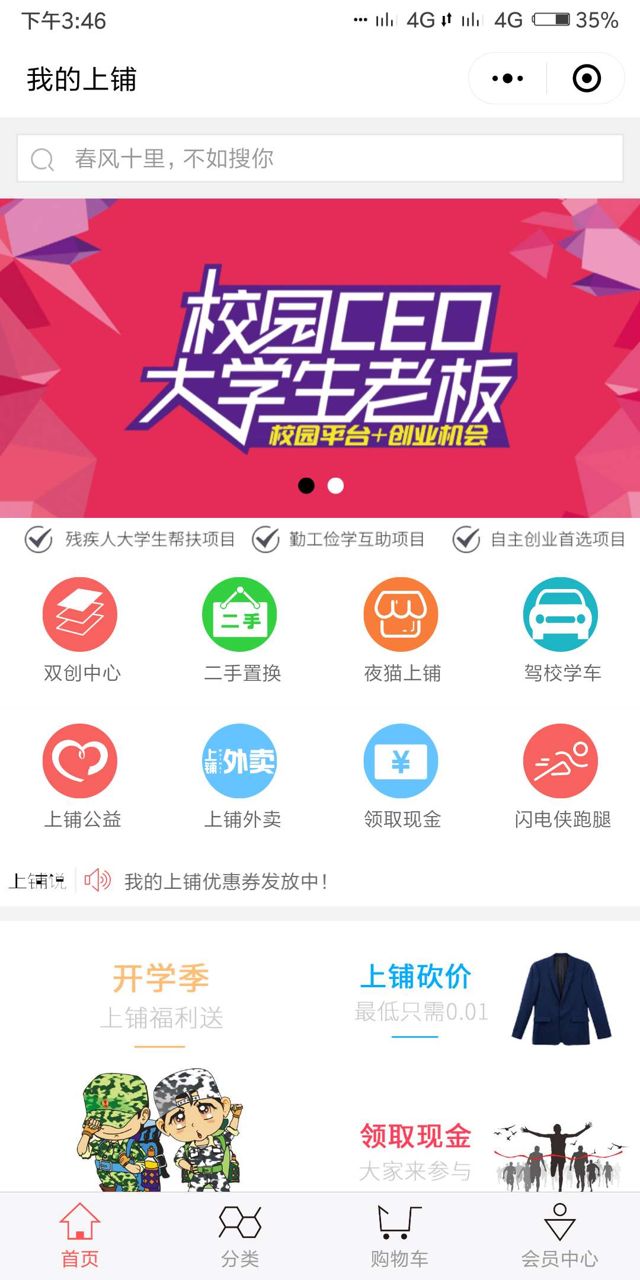Image resolution: width=640 pixels, height=1280 pixels.
Task: Close the mini program with the circle button
Action: [586, 79]
